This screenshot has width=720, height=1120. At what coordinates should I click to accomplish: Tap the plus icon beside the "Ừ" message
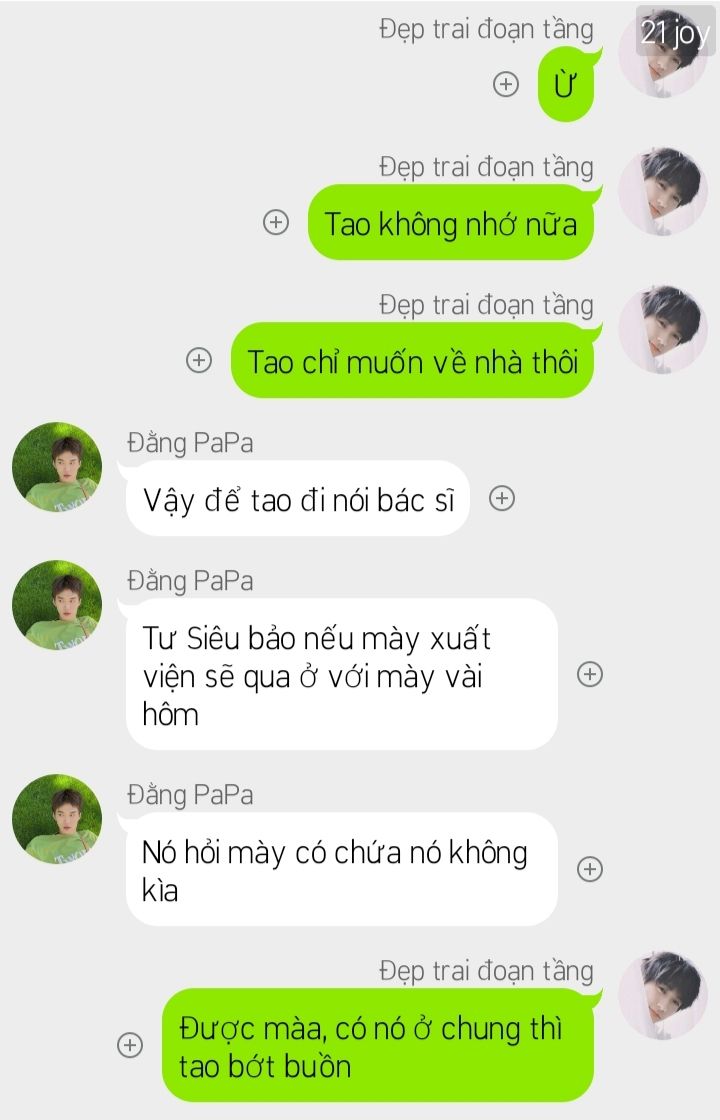[x=506, y=84]
